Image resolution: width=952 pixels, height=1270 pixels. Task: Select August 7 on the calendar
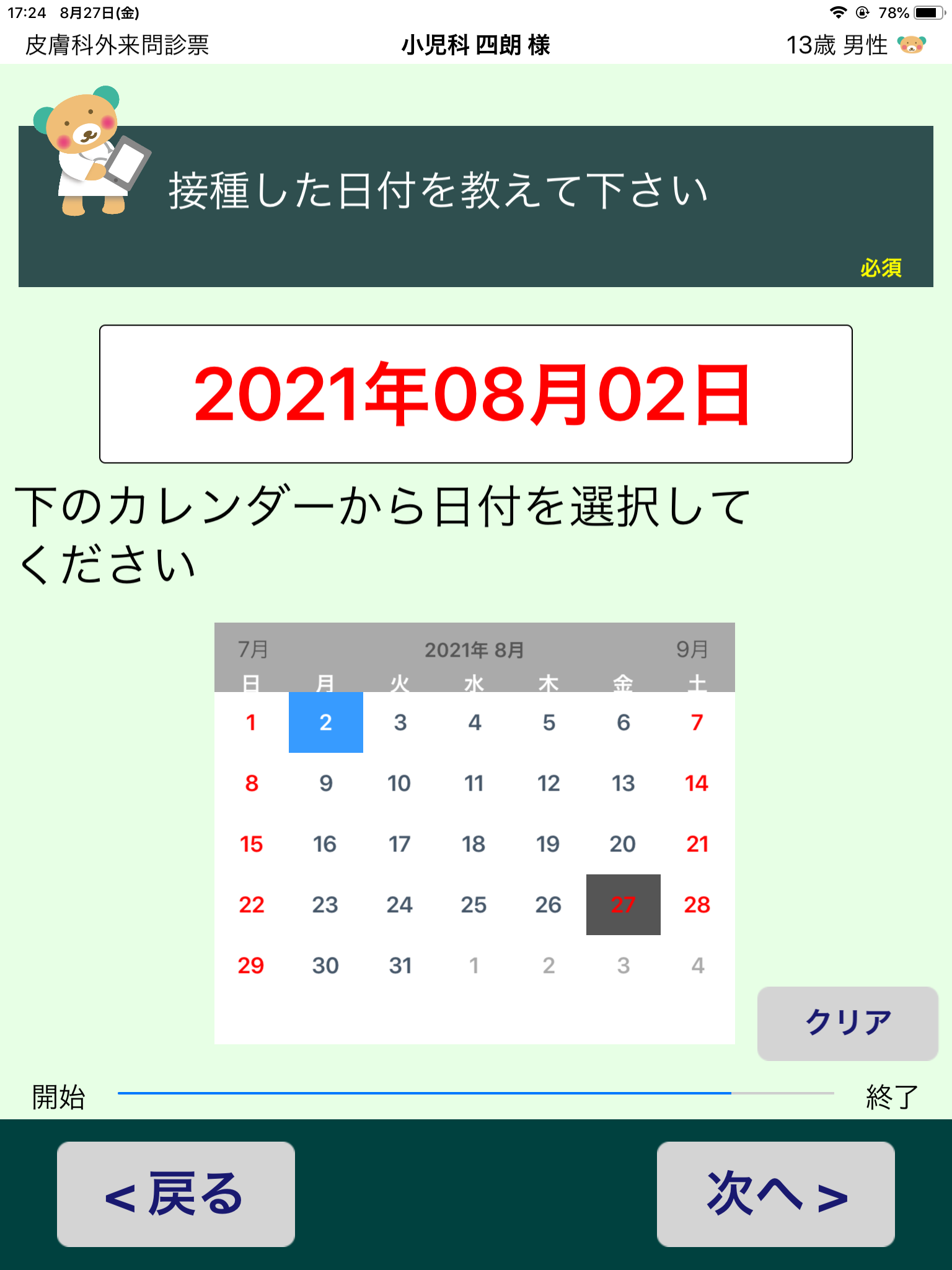click(x=697, y=722)
